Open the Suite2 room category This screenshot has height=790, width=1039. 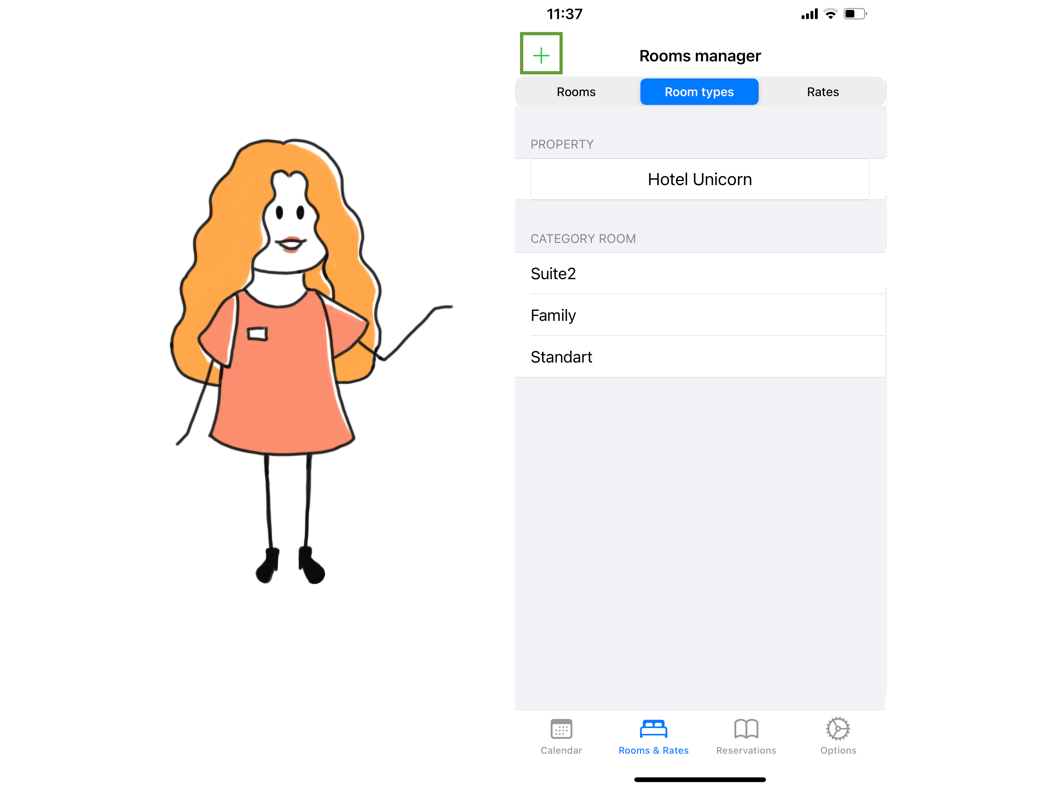[699, 274]
